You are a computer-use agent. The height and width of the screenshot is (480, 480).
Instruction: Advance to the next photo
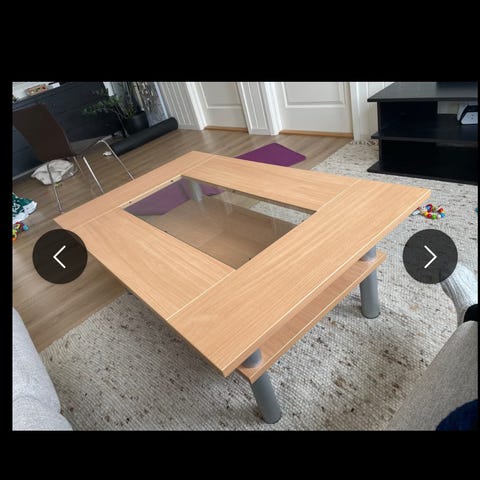click(430, 256)
